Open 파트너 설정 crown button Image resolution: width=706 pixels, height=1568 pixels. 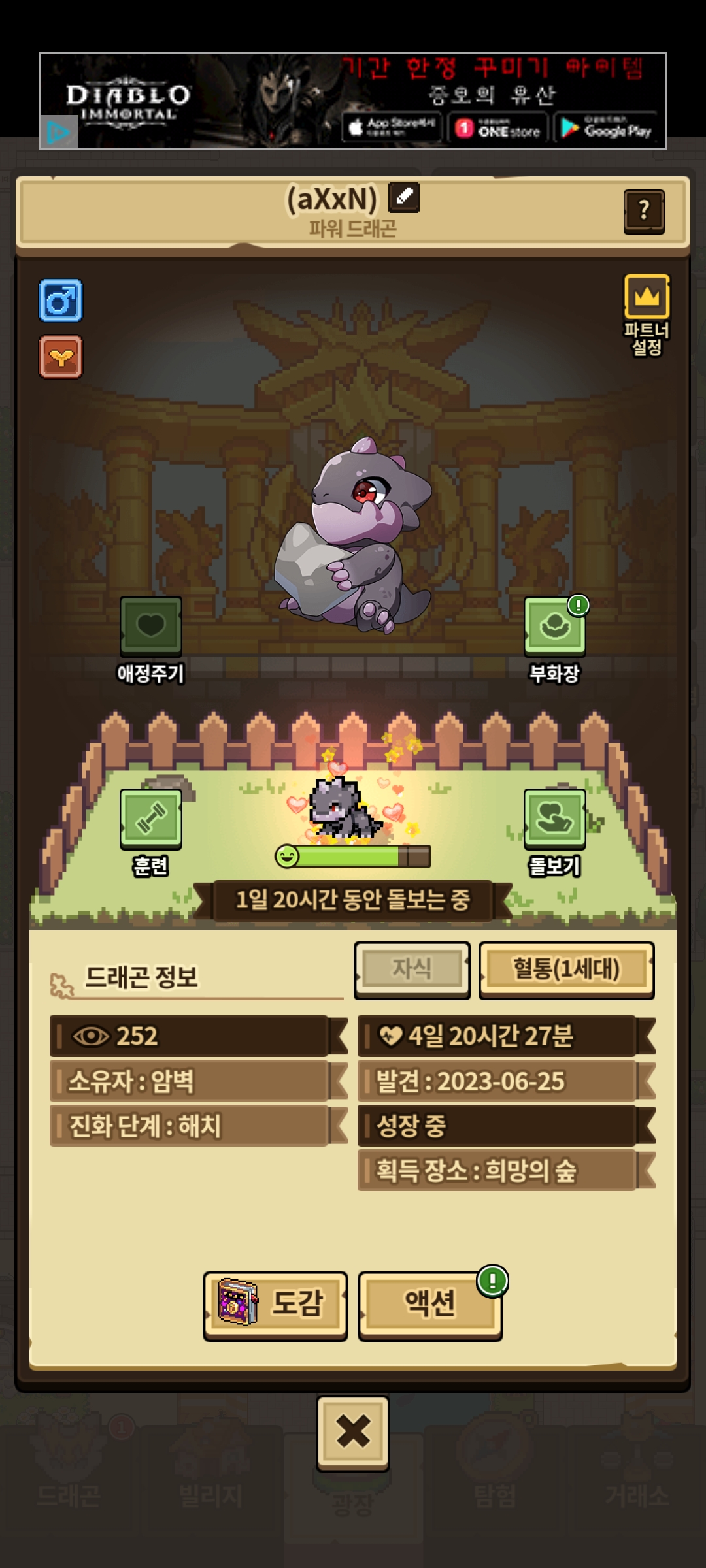coord(647,298)
